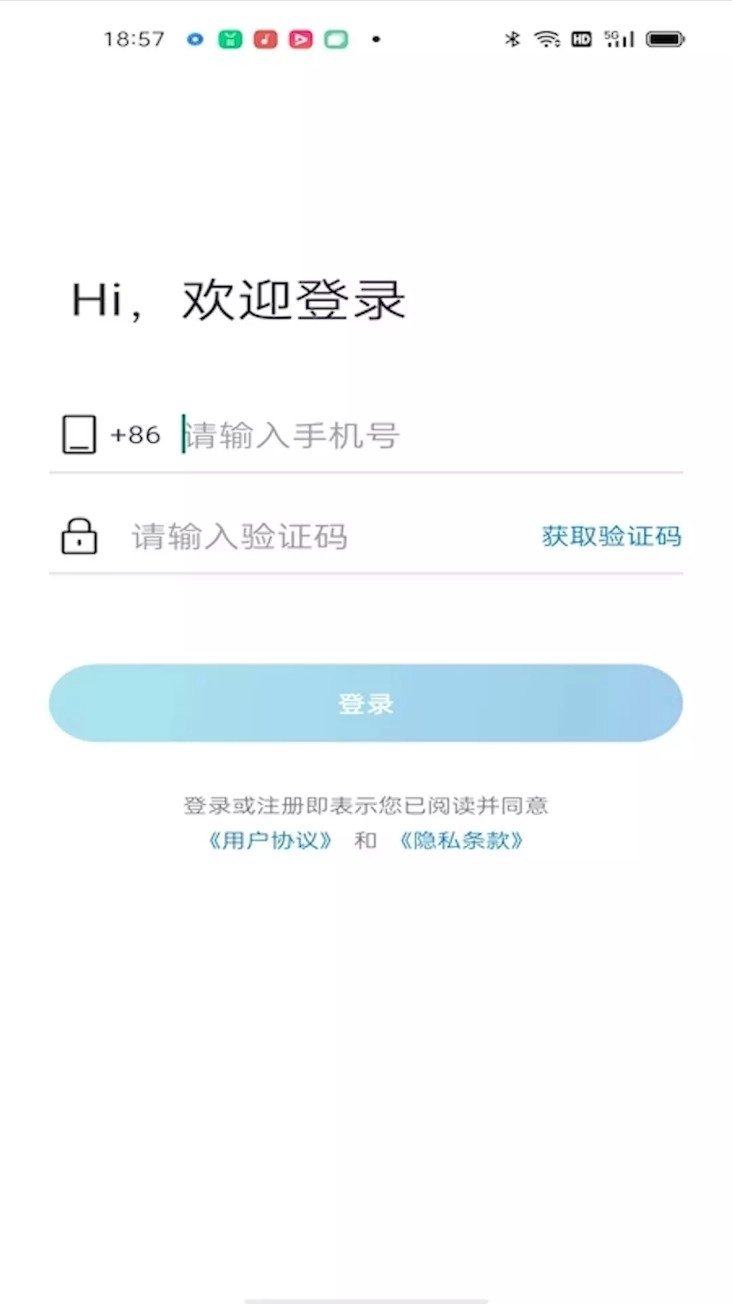The height and width of the screenshot is (1304, 732).
Task: Tap the Bluetooth icon in the status bar
Action: 515,39
